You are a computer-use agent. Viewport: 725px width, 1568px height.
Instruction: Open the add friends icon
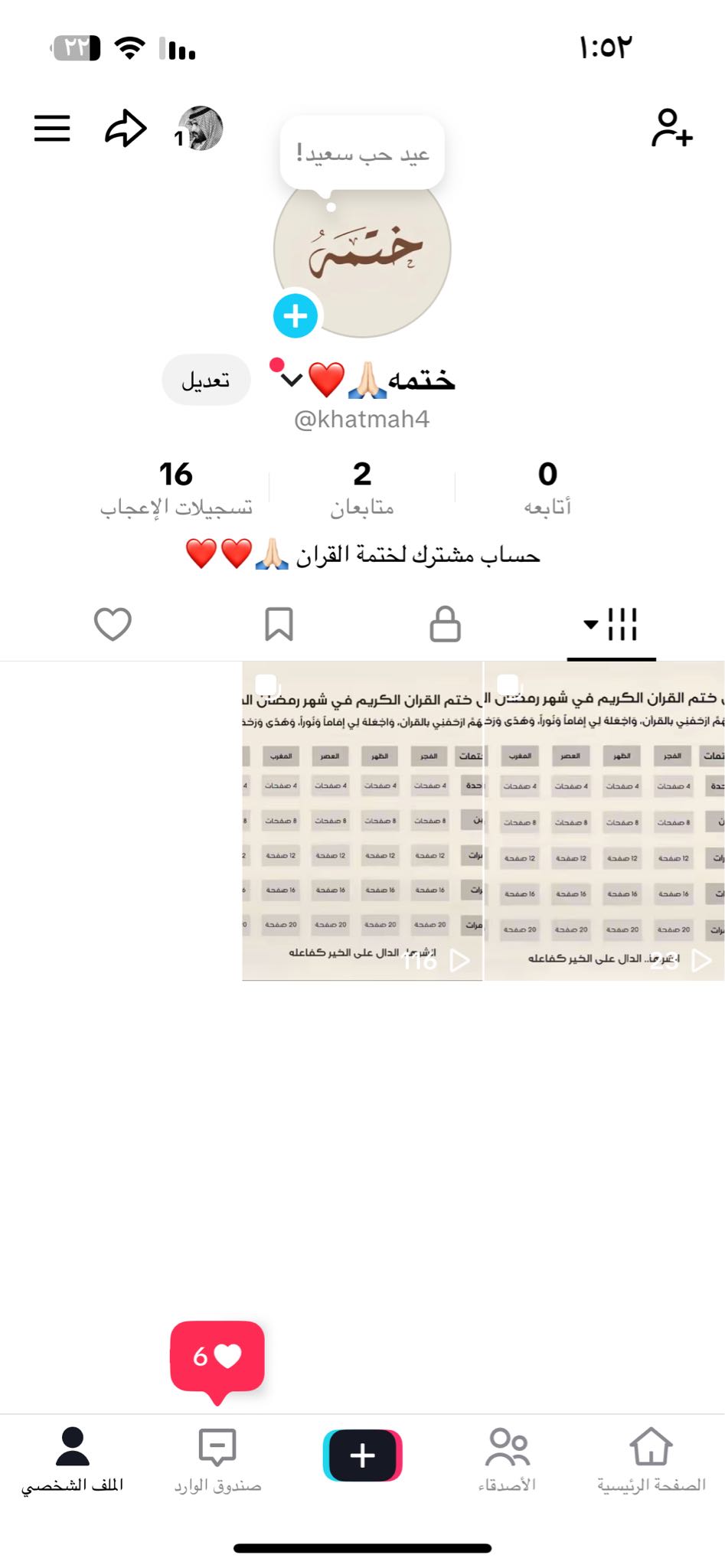(671, 128)
